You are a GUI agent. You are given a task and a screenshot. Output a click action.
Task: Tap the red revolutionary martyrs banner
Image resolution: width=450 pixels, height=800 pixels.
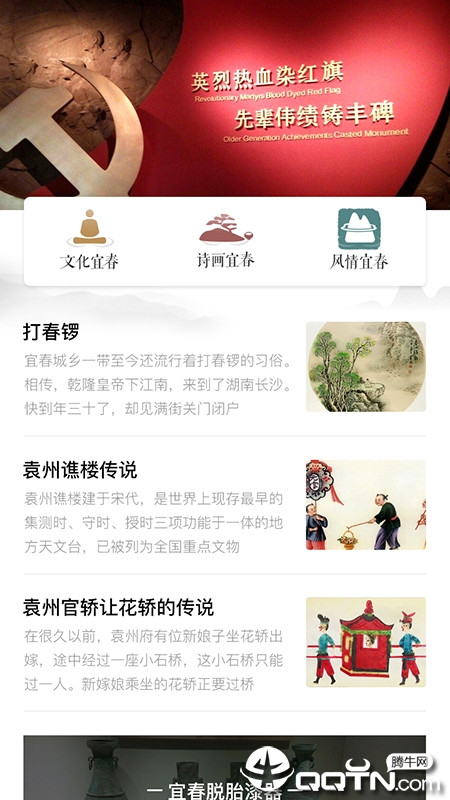click(225, 98)
